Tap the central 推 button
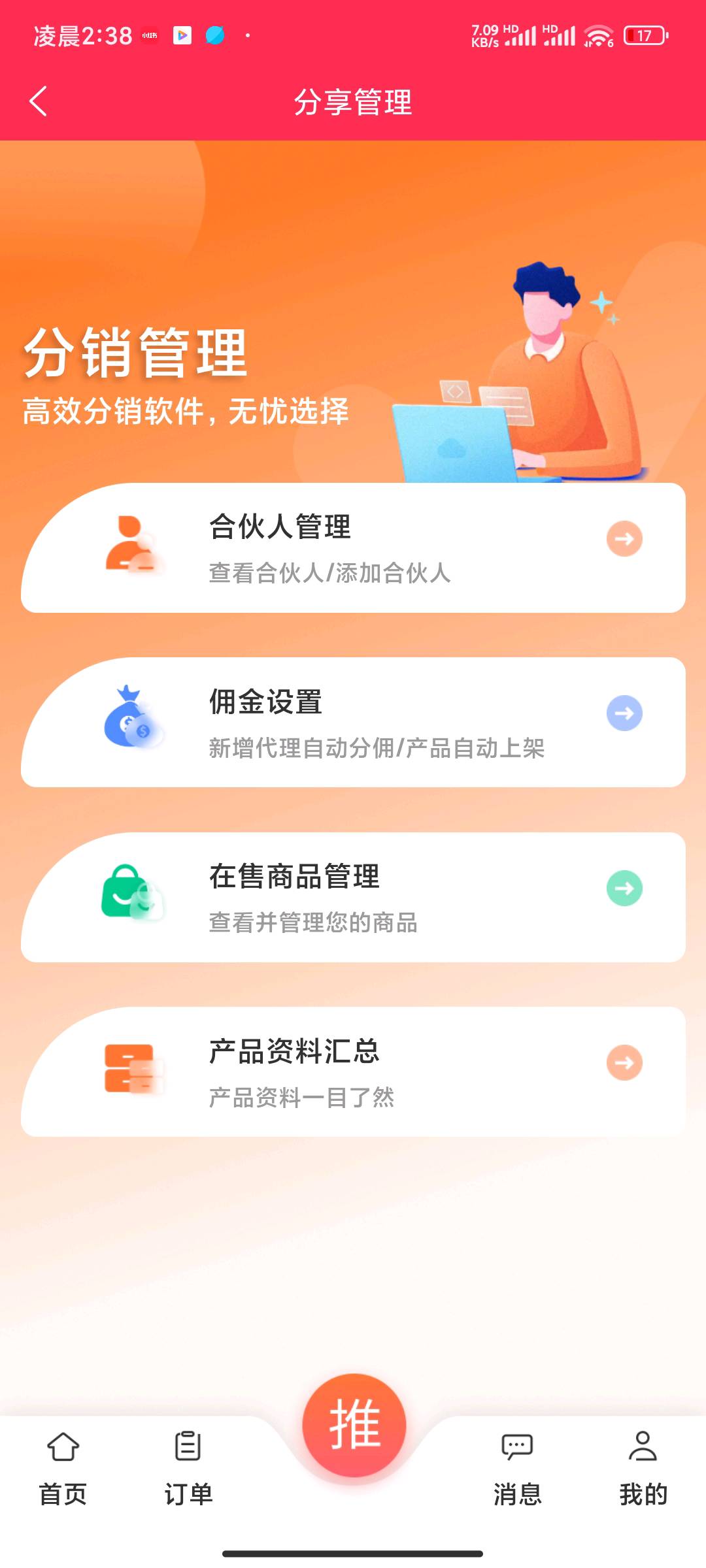The height and width of the screenshot is (1568, 706). click(x=354, y=1426)
